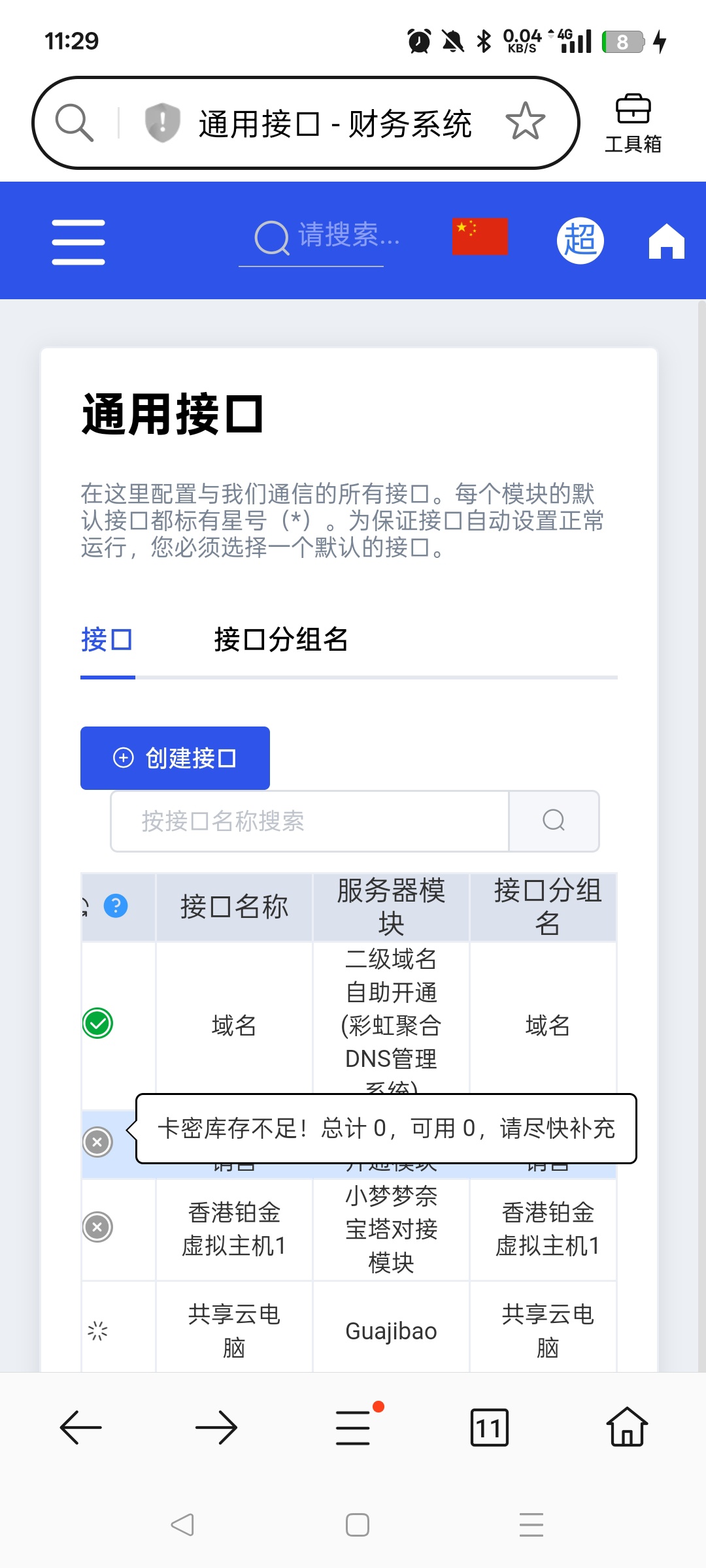Open the browser search icon in address bar
The image size is (706, 1568).
coord(75,122)
